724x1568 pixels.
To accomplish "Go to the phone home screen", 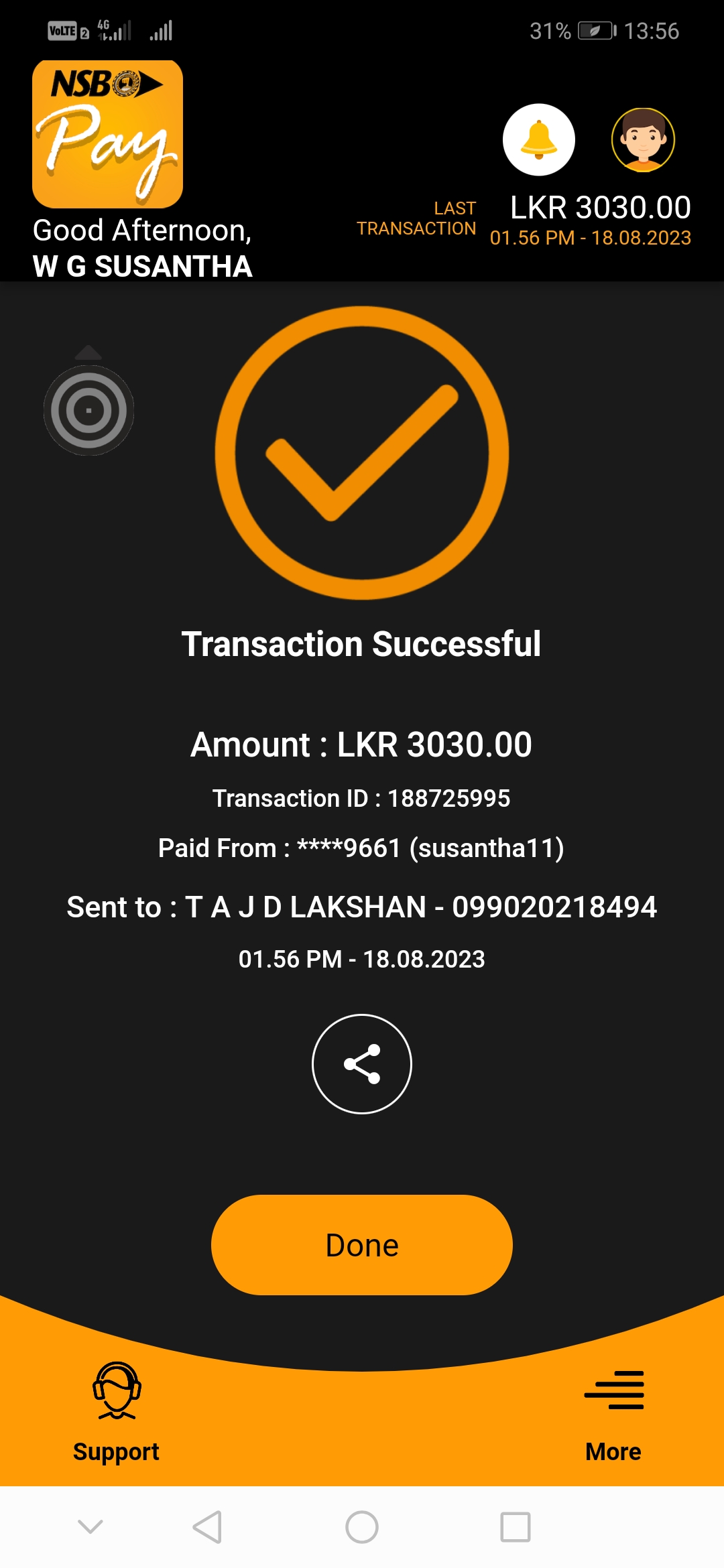I will pos(362,1527).
